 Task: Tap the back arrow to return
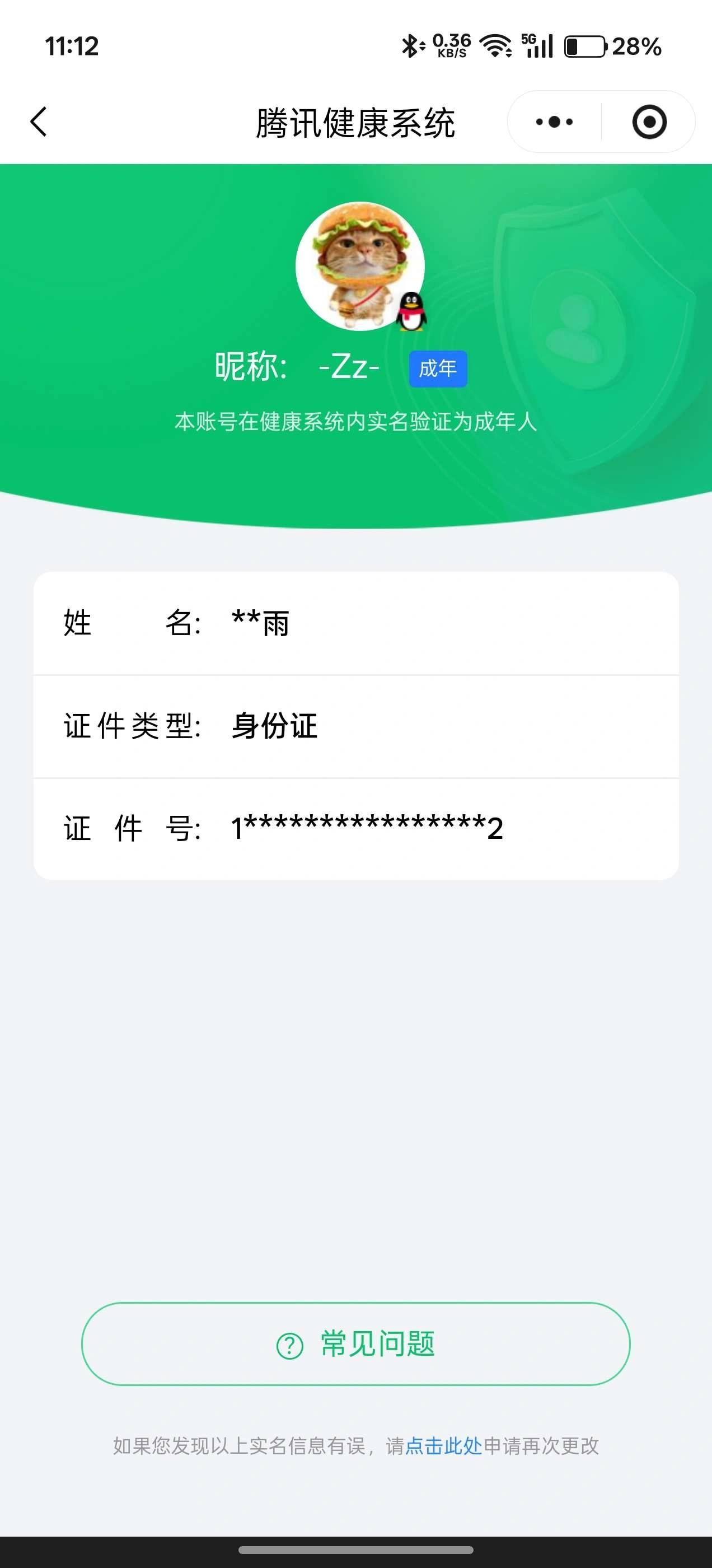[38, 121]
